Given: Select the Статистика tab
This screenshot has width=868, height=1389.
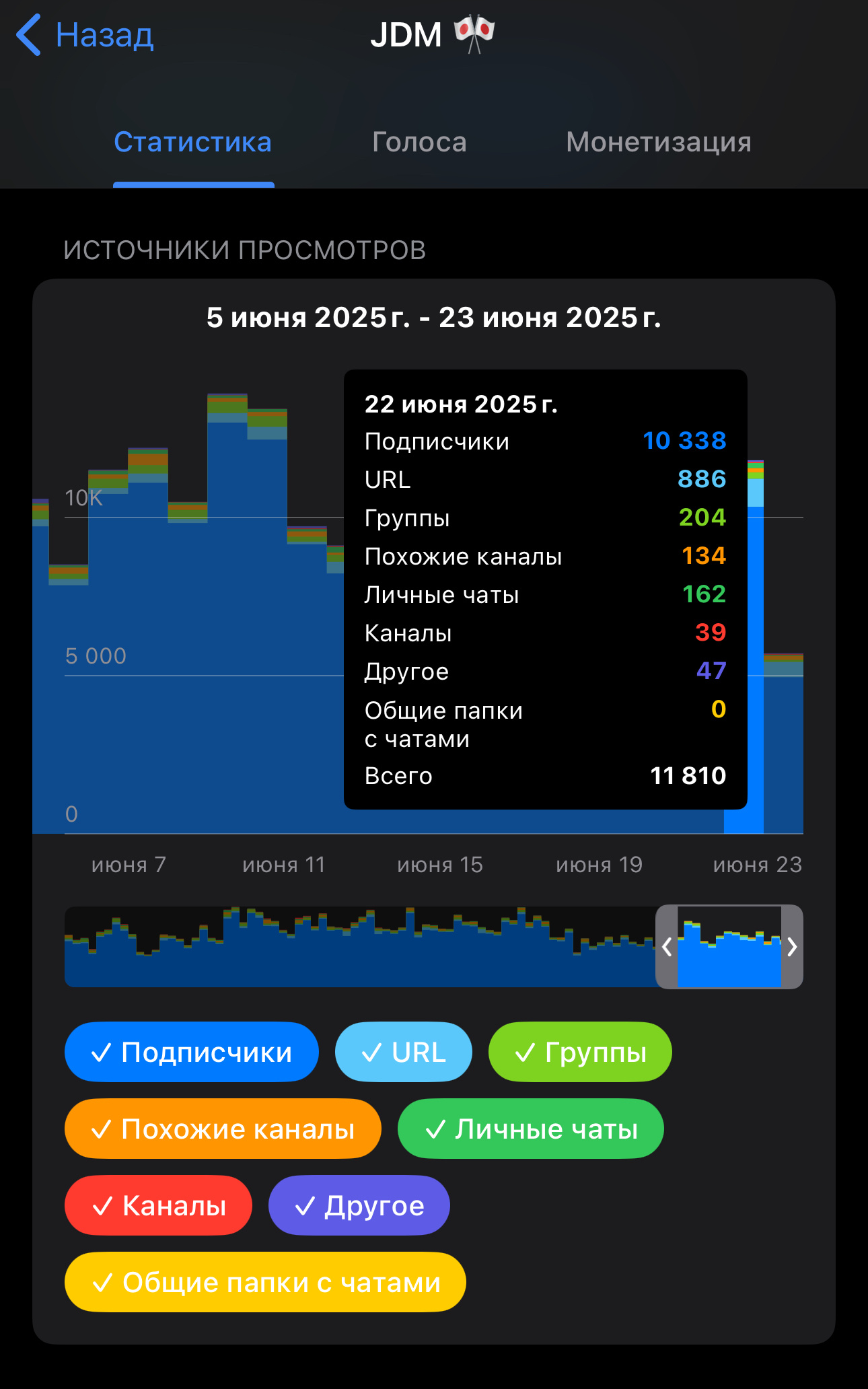Looking at the screenshot, I should (193, 142).
